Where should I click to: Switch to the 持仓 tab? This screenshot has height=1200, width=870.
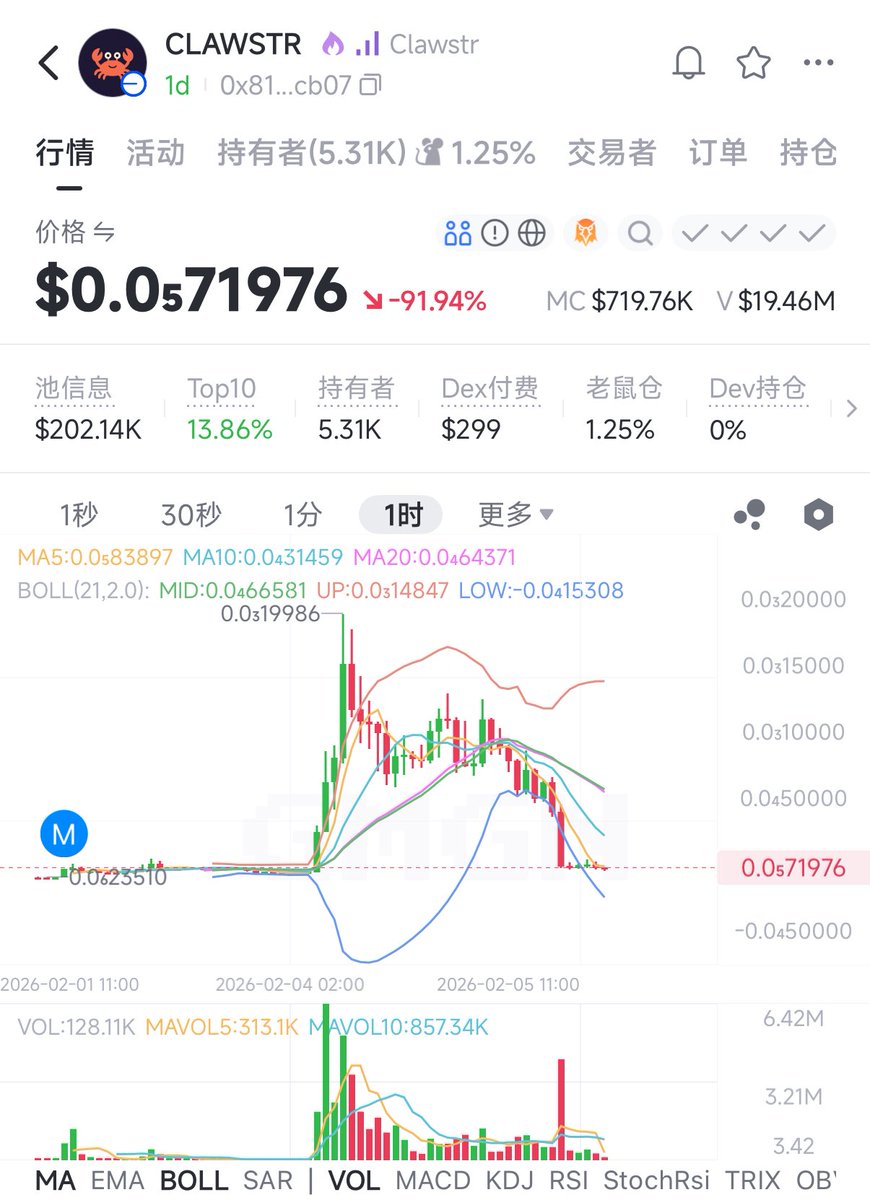(808, 152)
